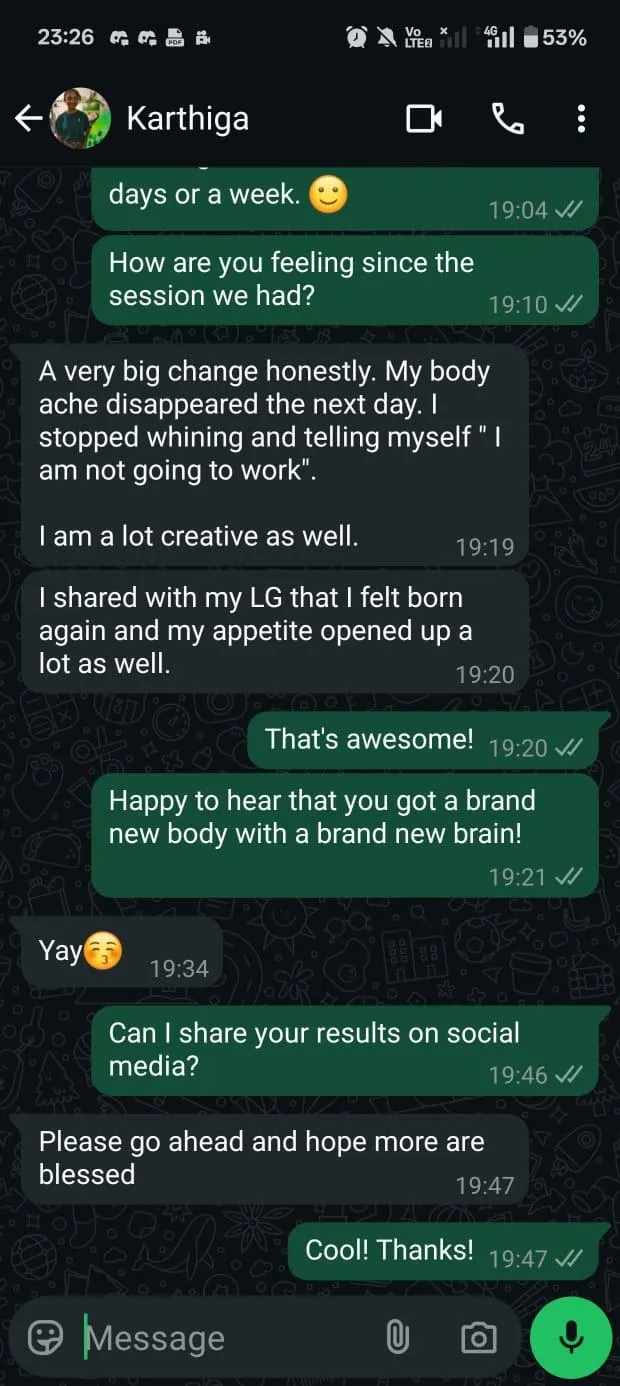Open the camera from message bar
This screenshot has width=620, height=1386.
click(478, 1337)
